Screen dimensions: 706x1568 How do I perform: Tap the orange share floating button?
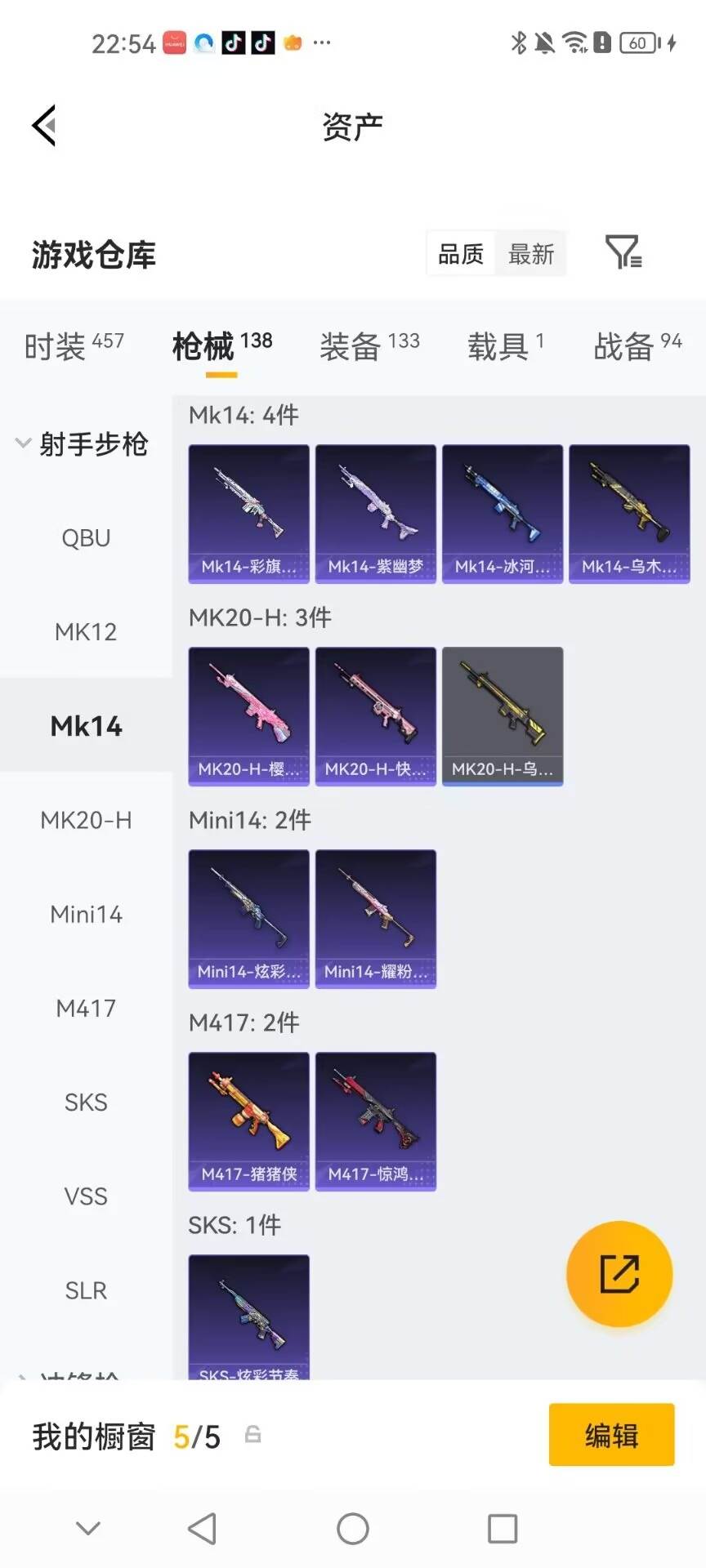click(619, 1274)
